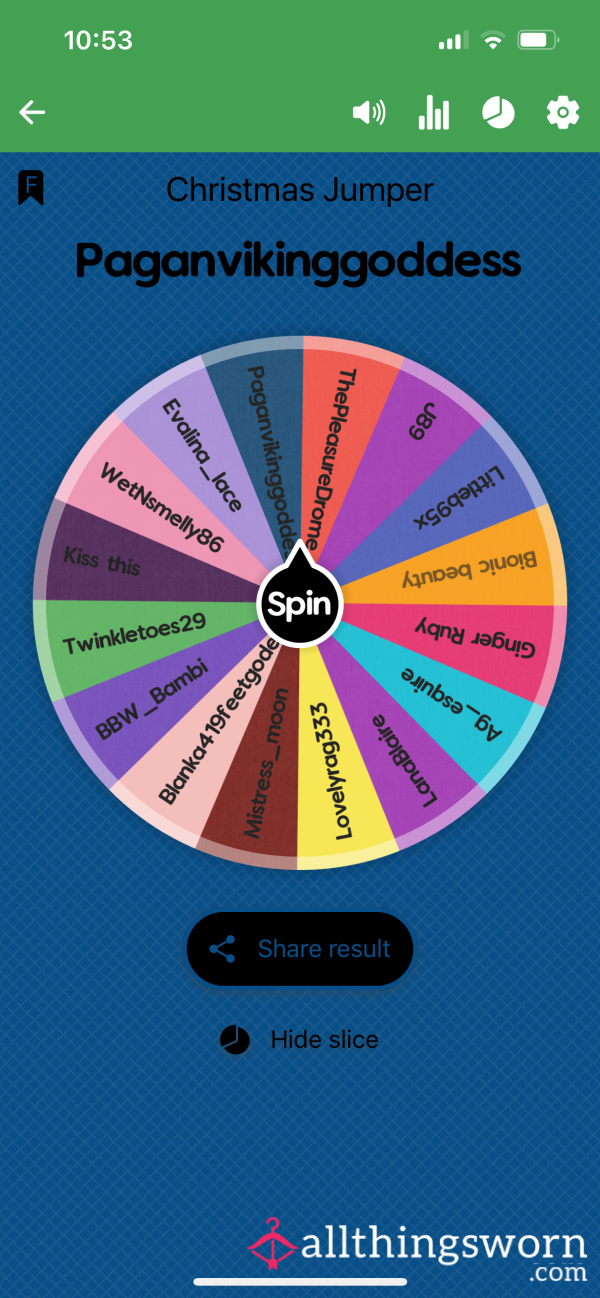Image resolution: width=600 pixels, height=1298 pixels.
Task: Open the settings gear
Action: (563, 112)
